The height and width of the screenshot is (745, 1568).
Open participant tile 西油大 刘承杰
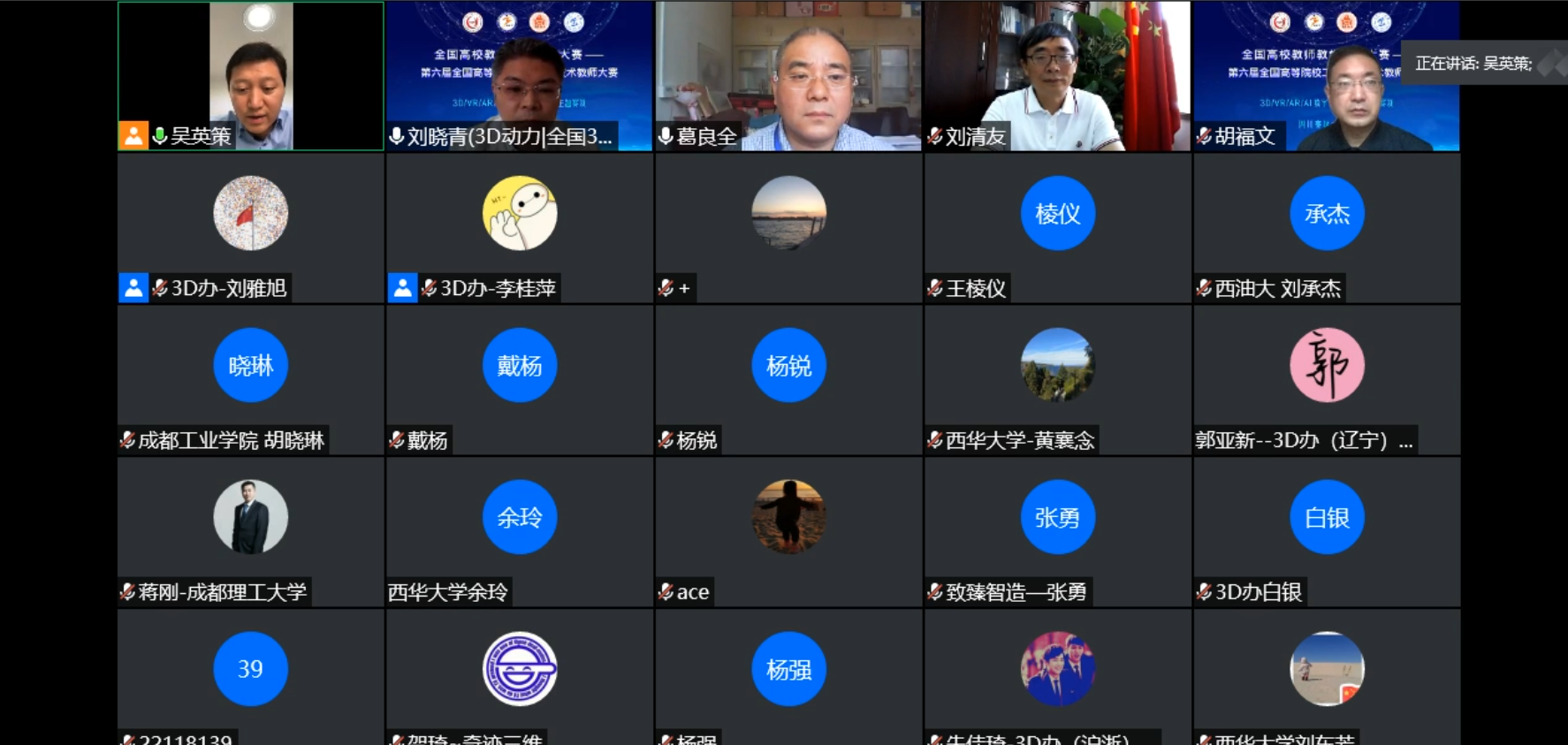pyautogui.click(x=1326, y=227)
